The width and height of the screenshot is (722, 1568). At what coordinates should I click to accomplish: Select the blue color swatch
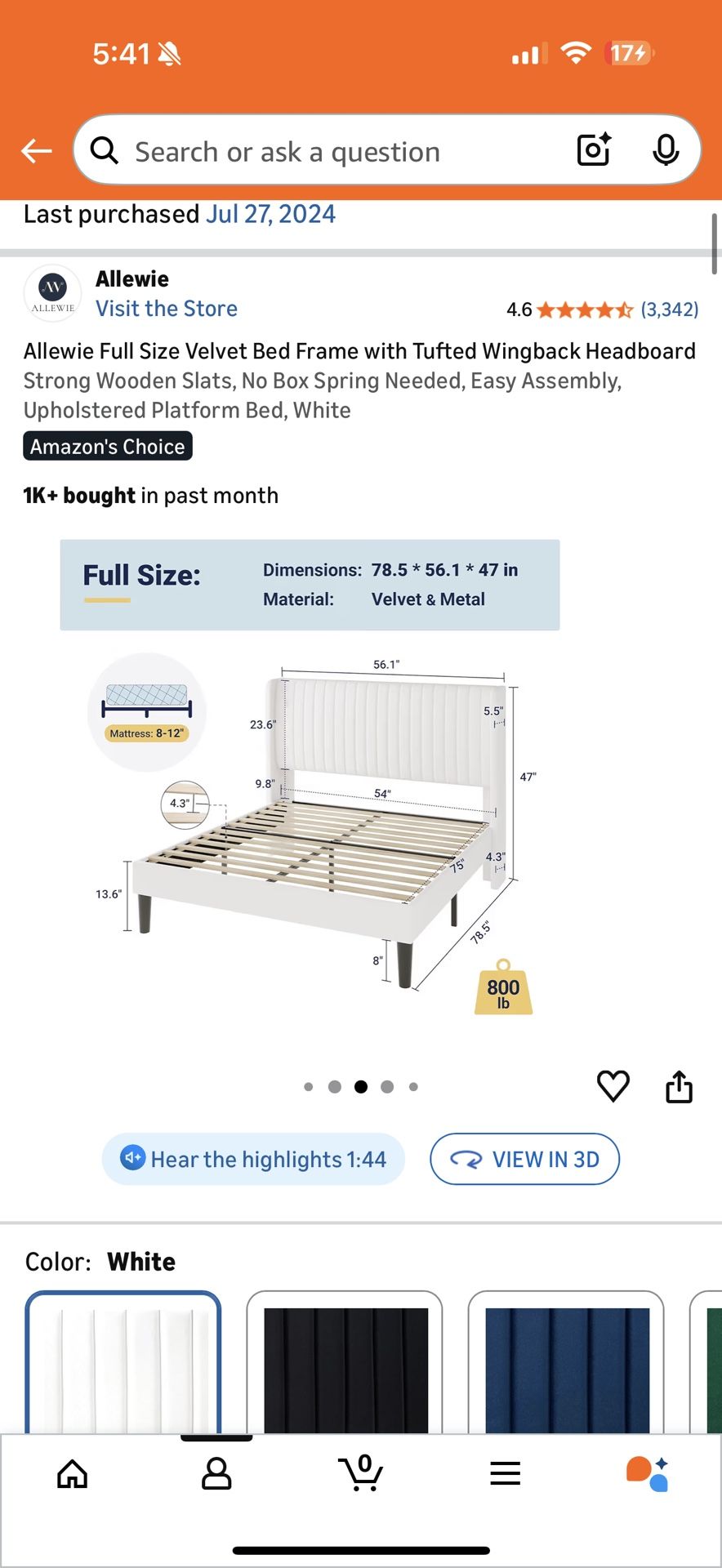click(x=566, y=1362)
